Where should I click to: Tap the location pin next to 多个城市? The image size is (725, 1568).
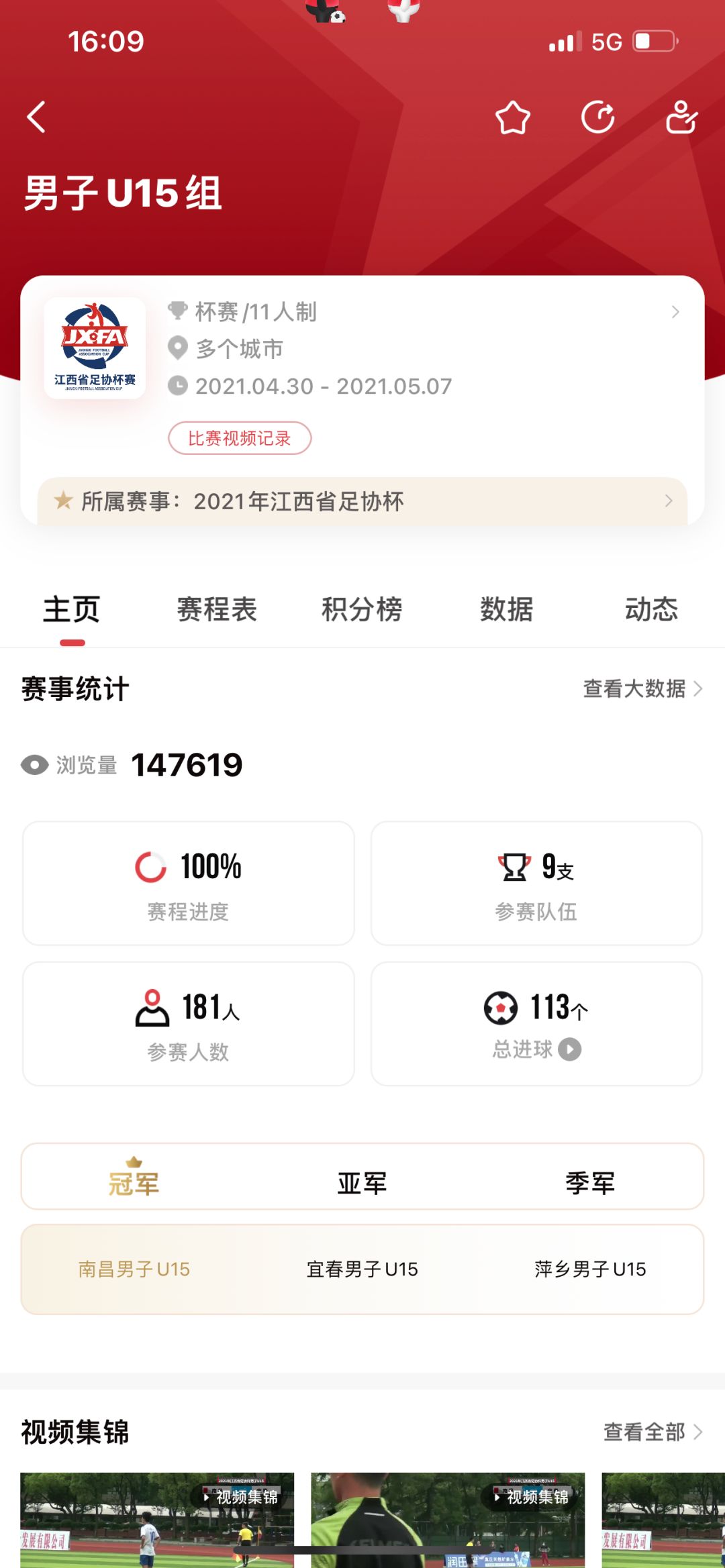(x=177, y=349)
